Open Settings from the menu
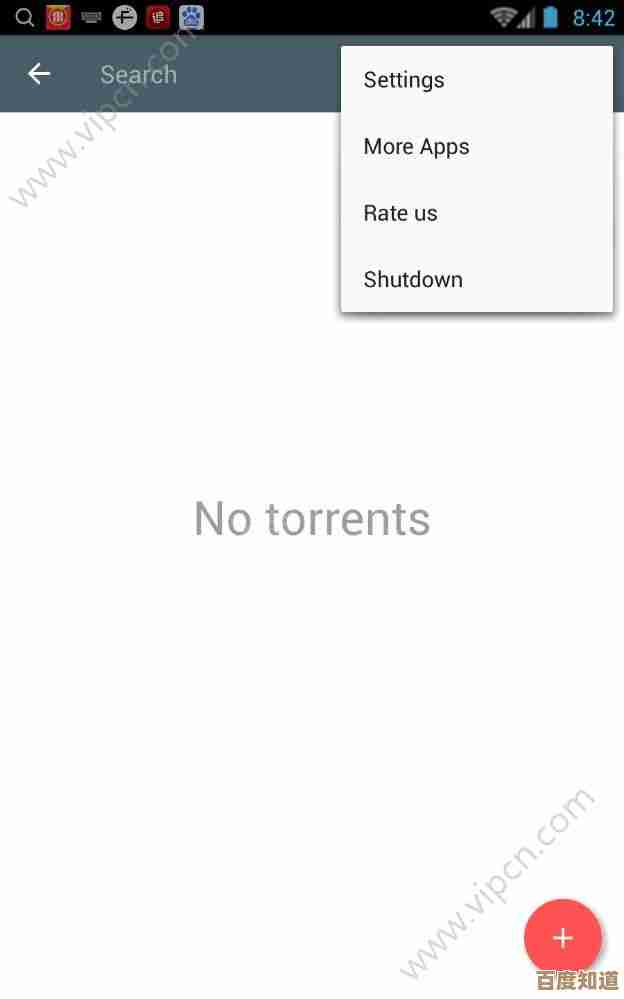 coord(404,80)
